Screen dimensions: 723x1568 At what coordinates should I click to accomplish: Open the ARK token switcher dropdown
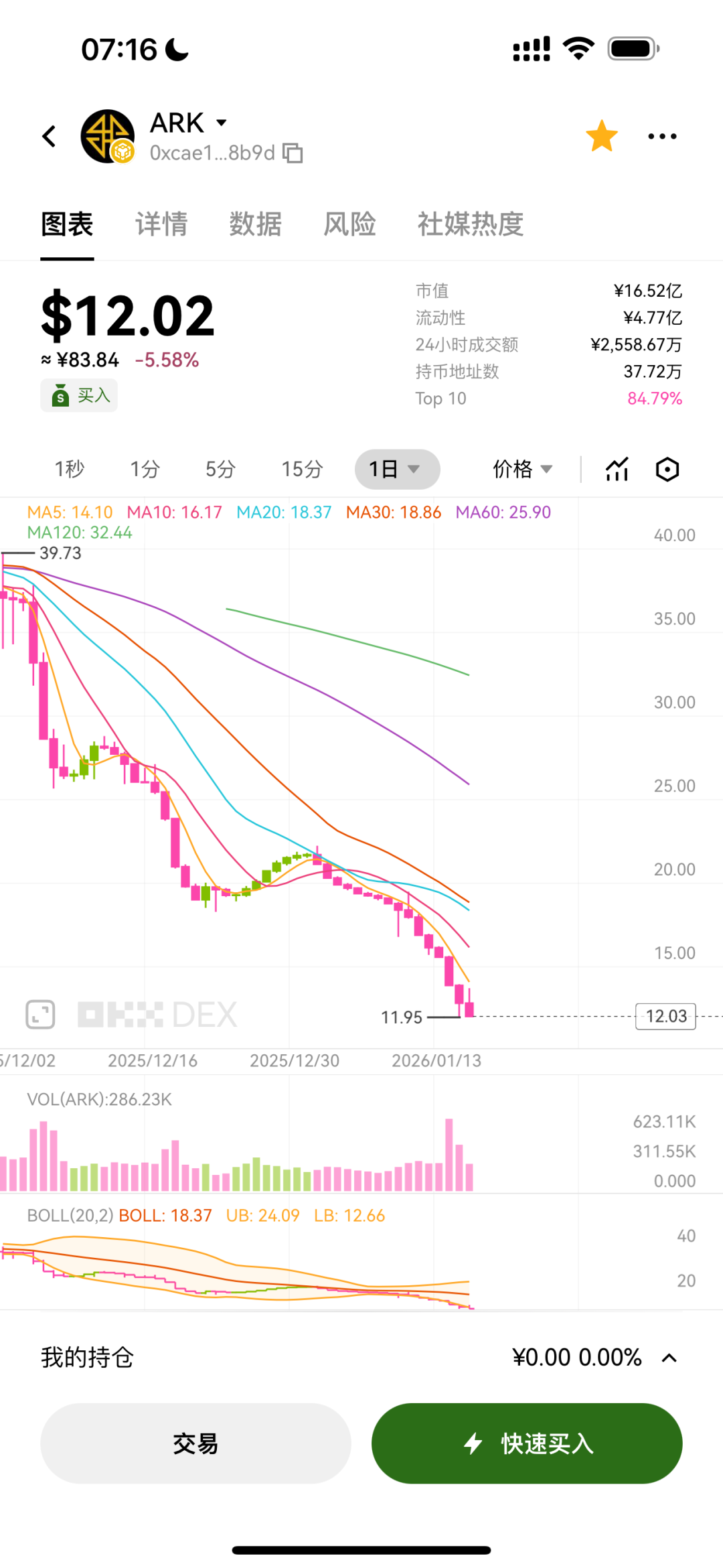(x=221, y=123)
